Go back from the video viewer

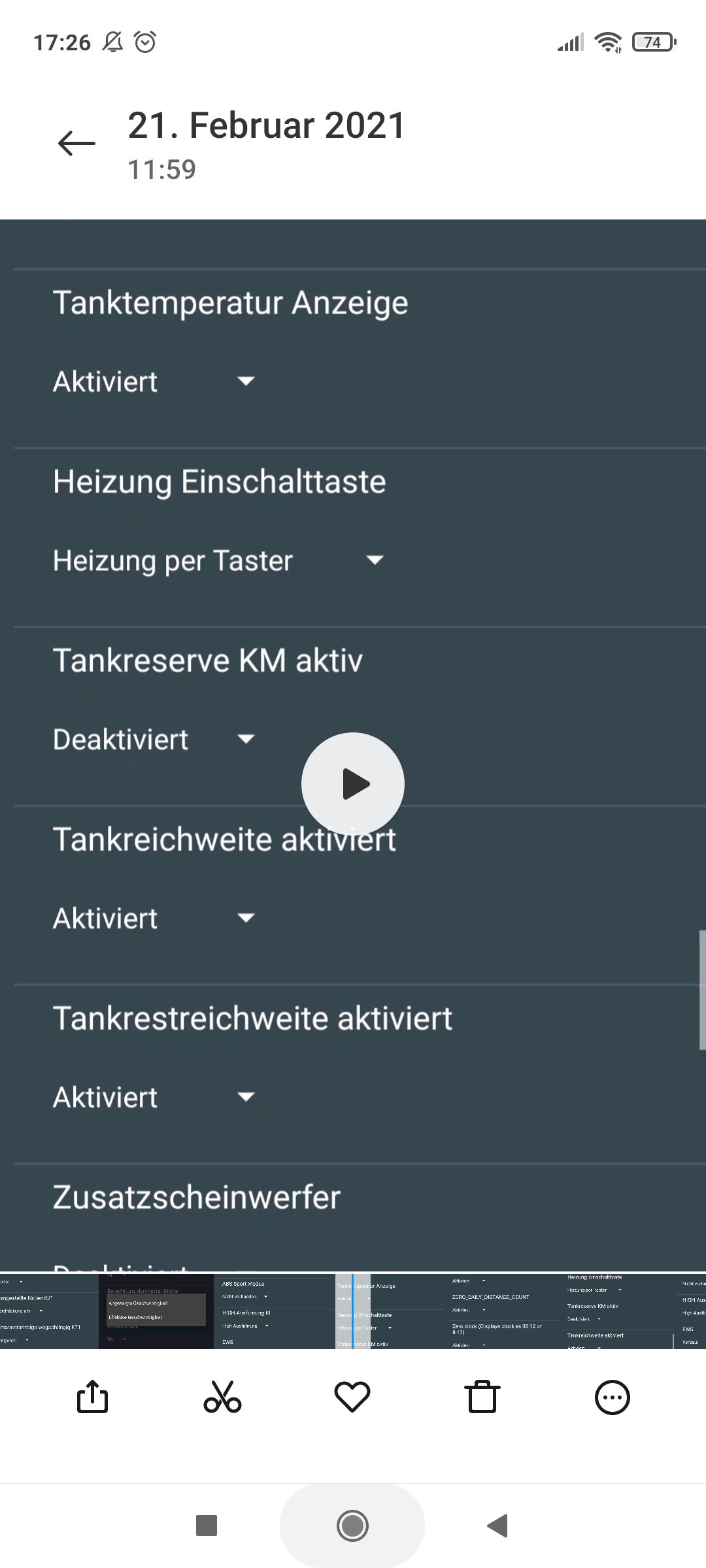tap(76, 143)
